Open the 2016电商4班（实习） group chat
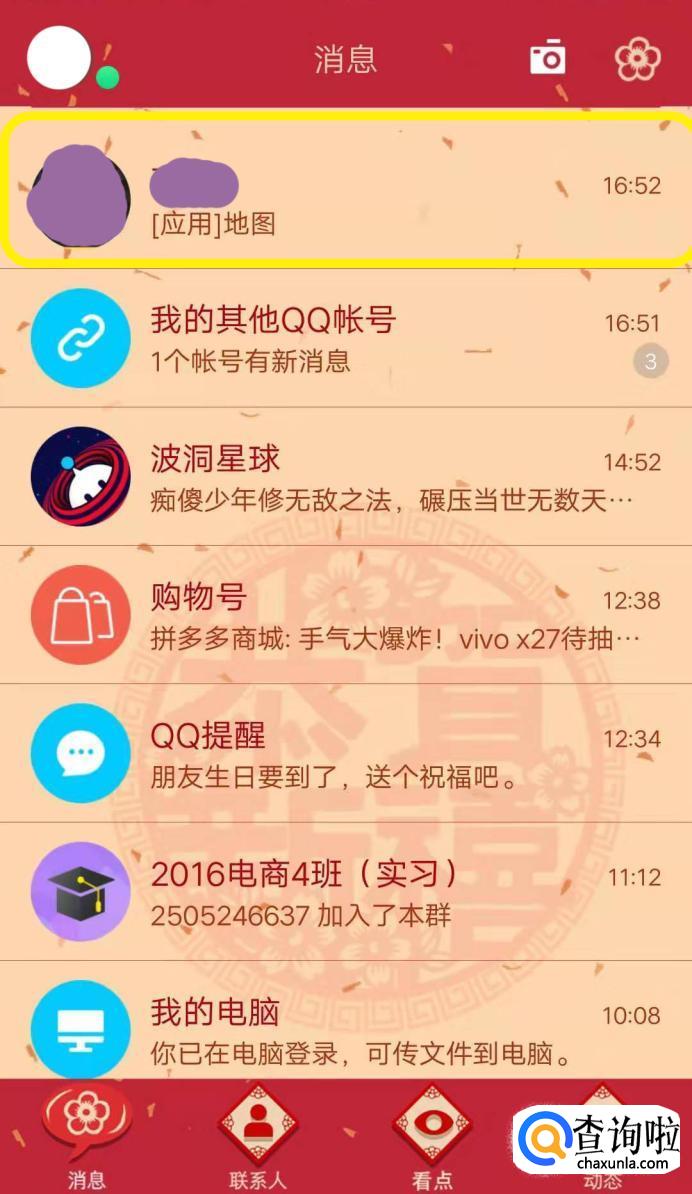 click(346, 892)
